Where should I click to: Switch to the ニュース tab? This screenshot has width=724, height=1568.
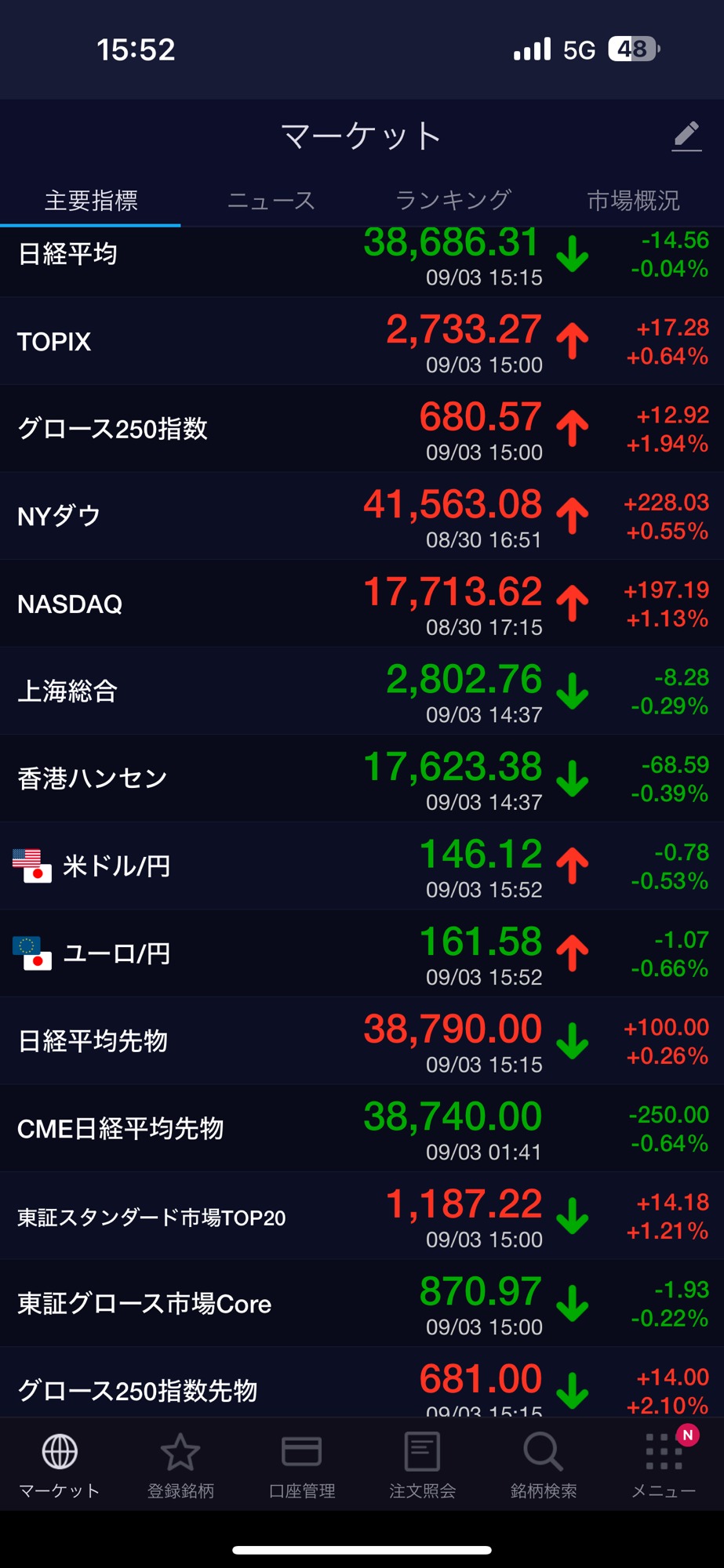271,201
